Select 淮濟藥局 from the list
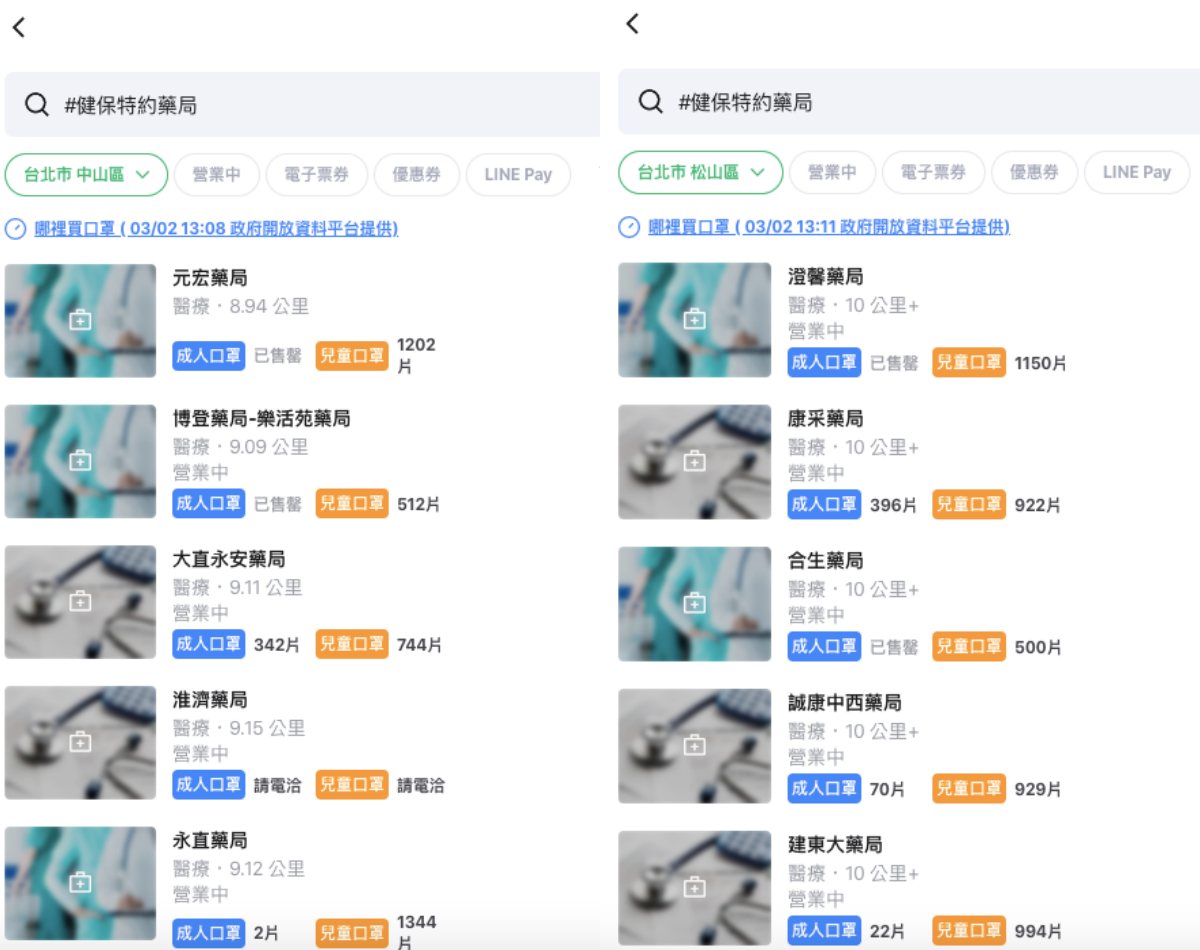The width and height of the screenshot is (1200, 950). coord(210,700)
